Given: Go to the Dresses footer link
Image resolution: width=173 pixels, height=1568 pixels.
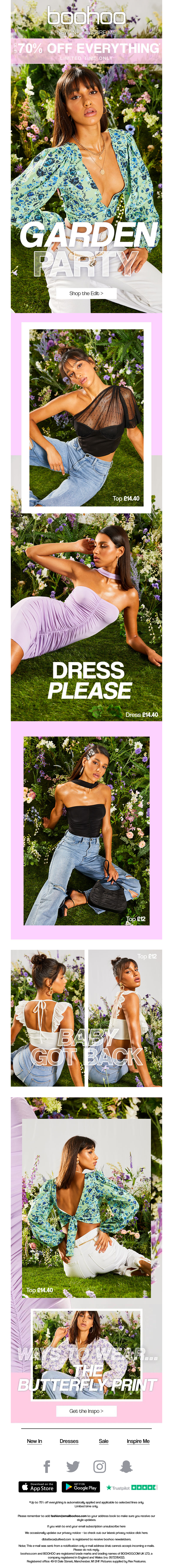Looking at the screenshot, I should pos(69,1441).
